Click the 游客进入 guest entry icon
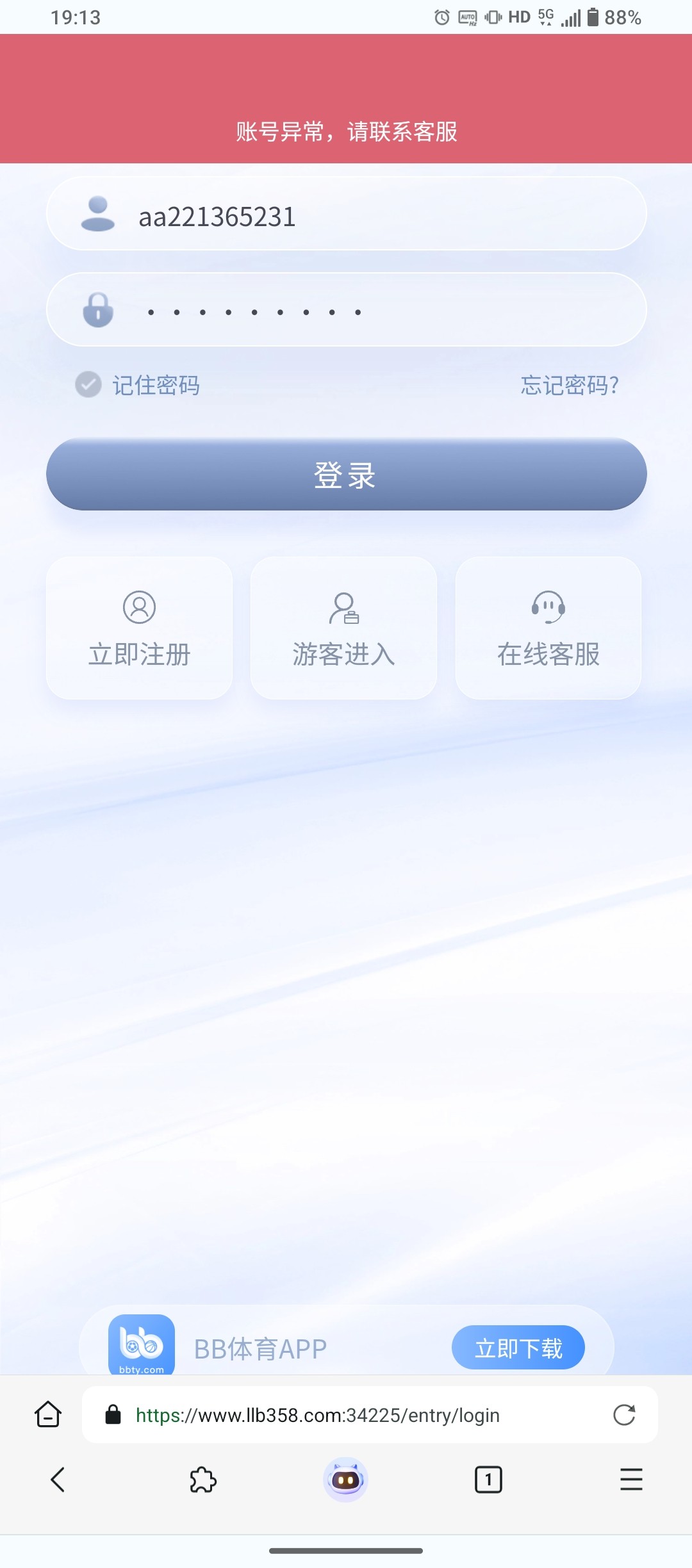The width and height of the screenshot is (692, 1568). click(x=343, y=608)
